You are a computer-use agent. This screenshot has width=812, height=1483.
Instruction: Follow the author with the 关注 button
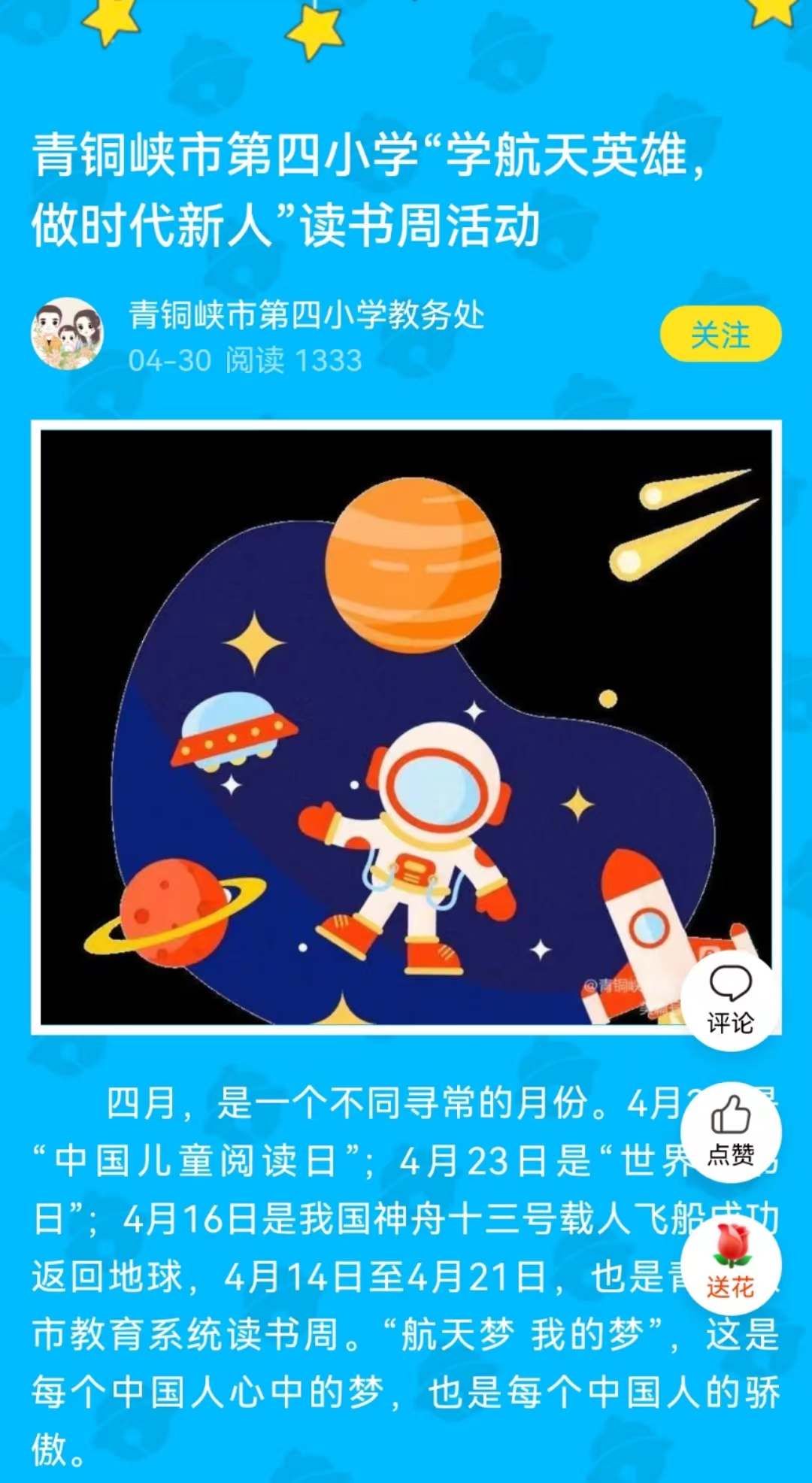[720, 334]
